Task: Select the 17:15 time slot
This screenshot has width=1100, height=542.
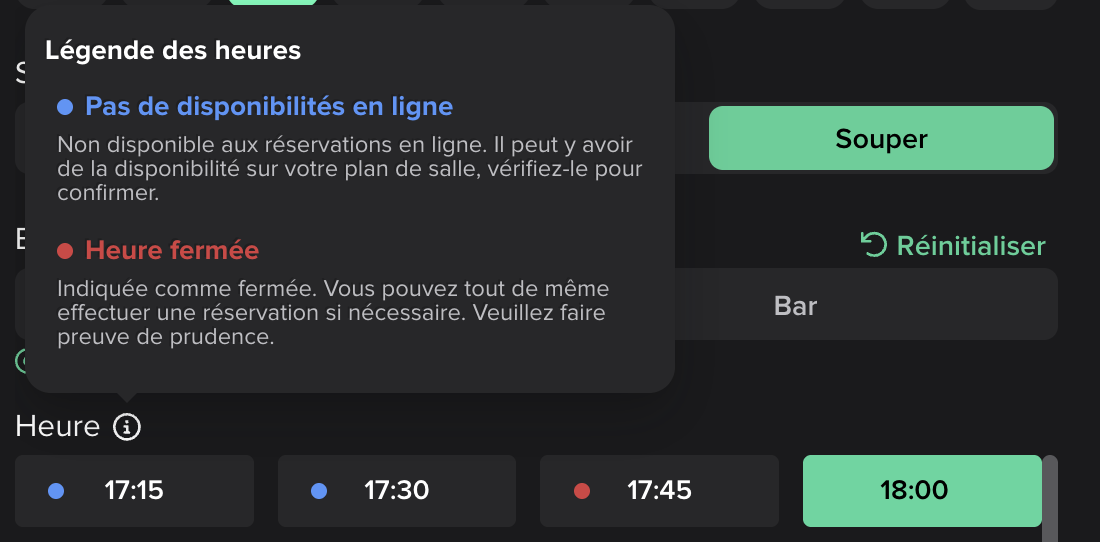Action: (x=134, y=490)
